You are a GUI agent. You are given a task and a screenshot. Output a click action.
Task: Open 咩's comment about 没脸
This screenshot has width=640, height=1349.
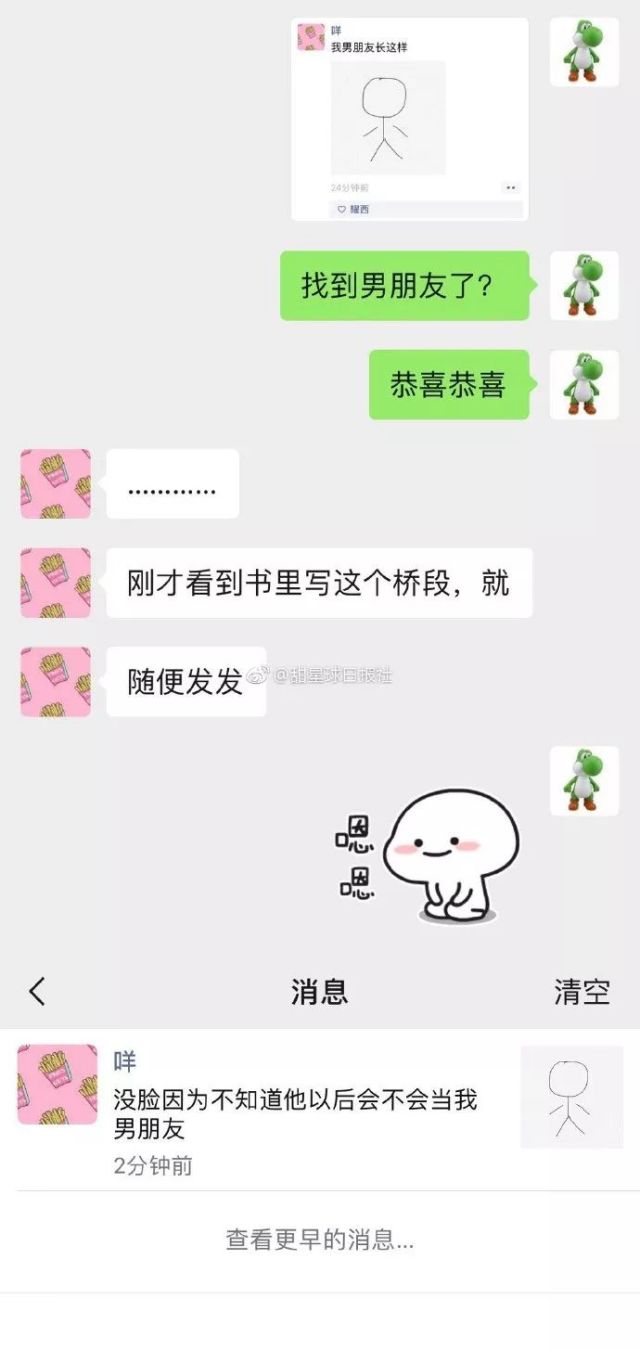click(x=295, y=1114)
